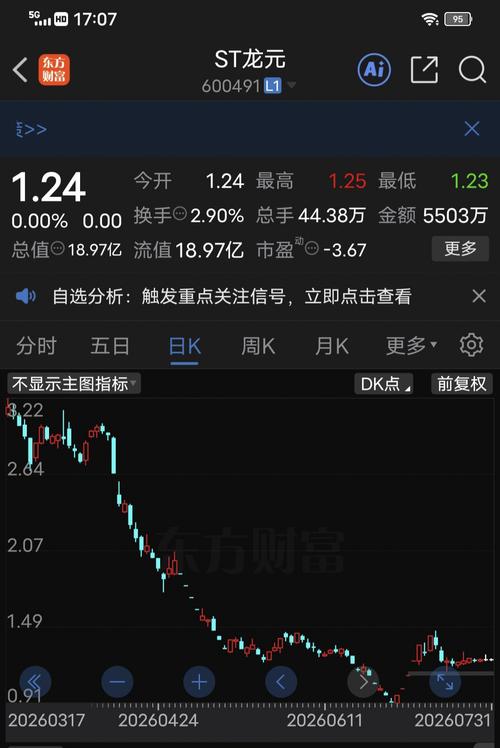Switch to the 五日 chart tab

pyautogui.click(x=110, y=346)
